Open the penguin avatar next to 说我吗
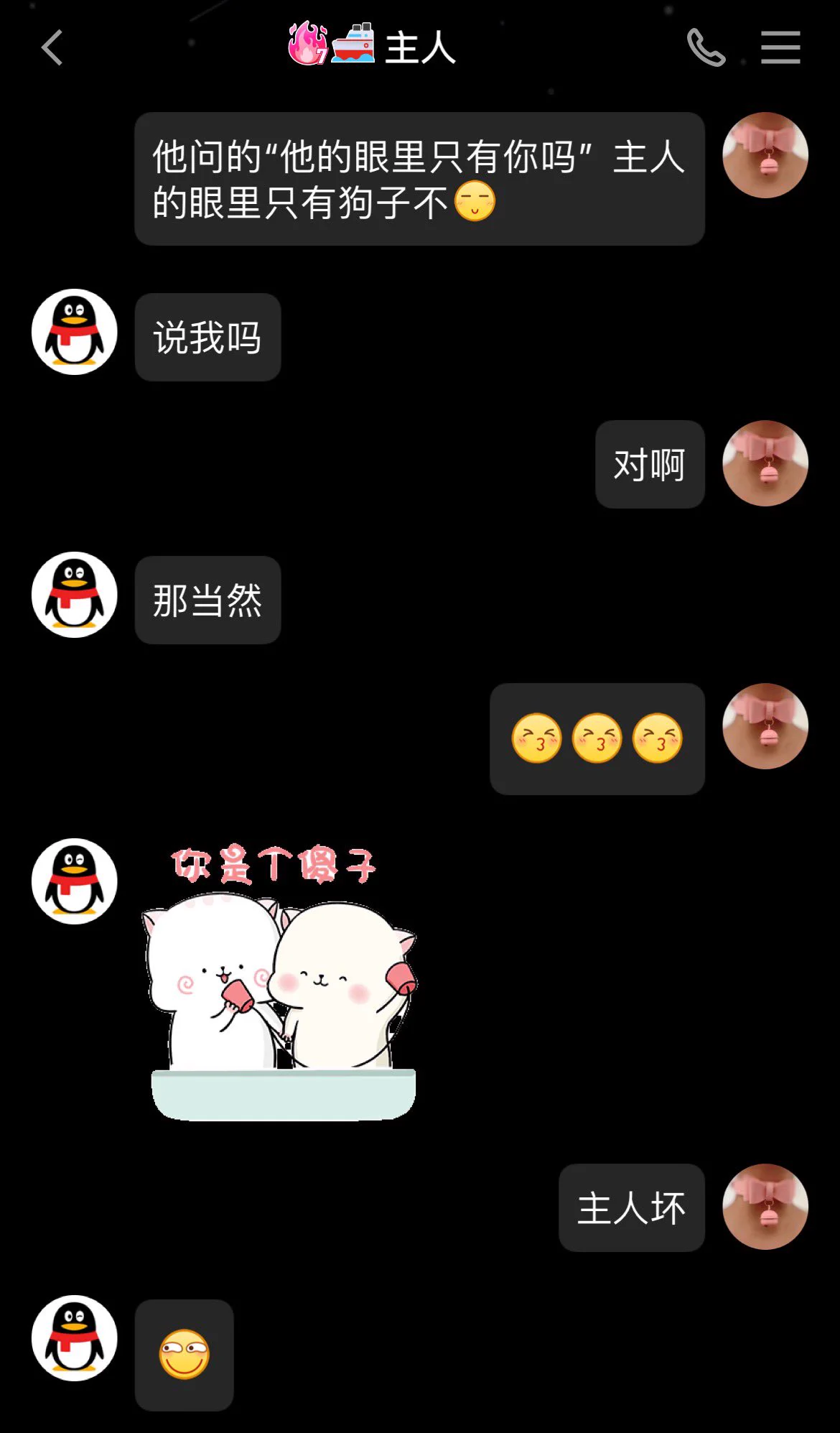The image size is (840, 1433). 75,332
